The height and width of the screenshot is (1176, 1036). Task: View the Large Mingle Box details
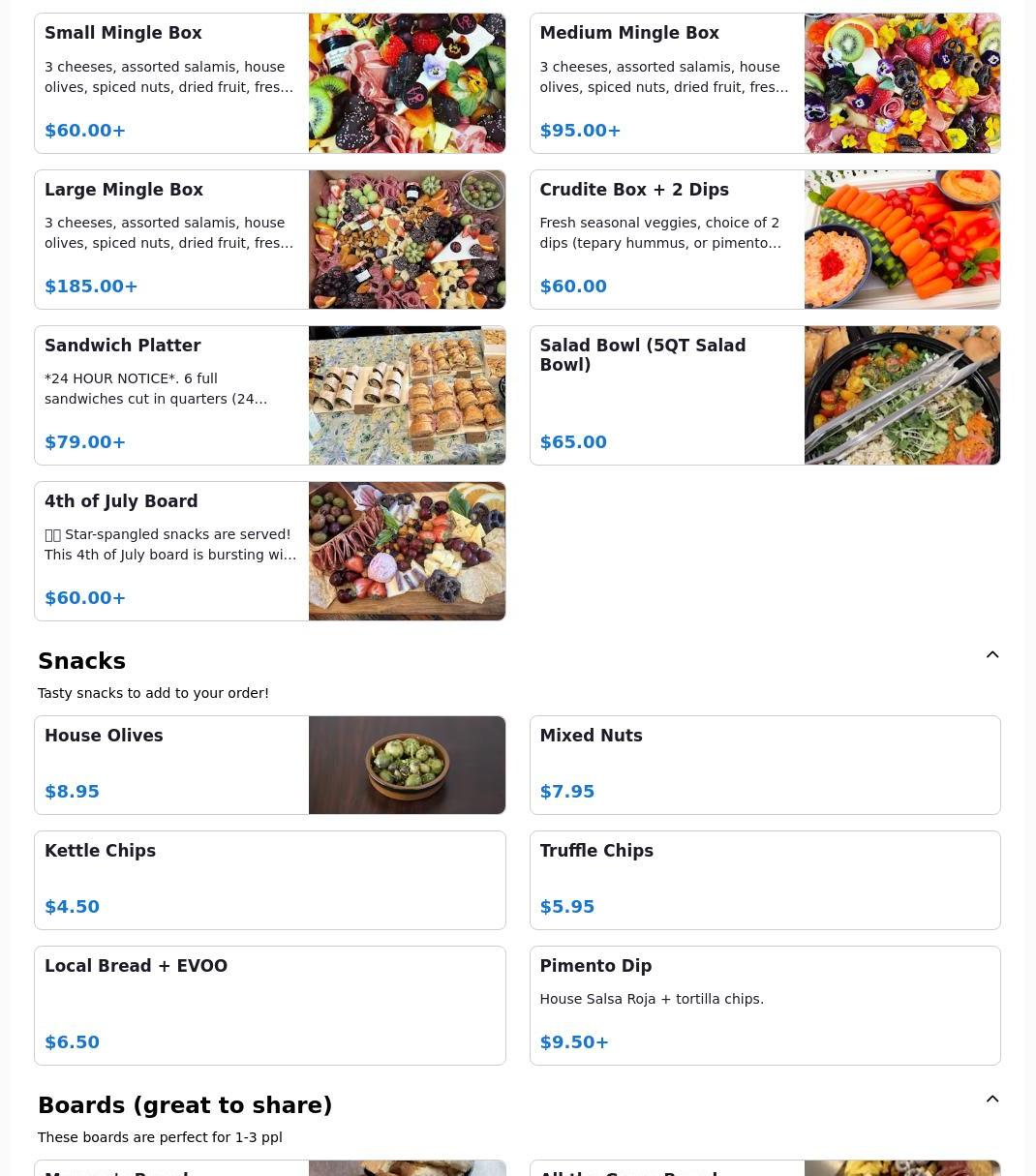pos(269,239)
